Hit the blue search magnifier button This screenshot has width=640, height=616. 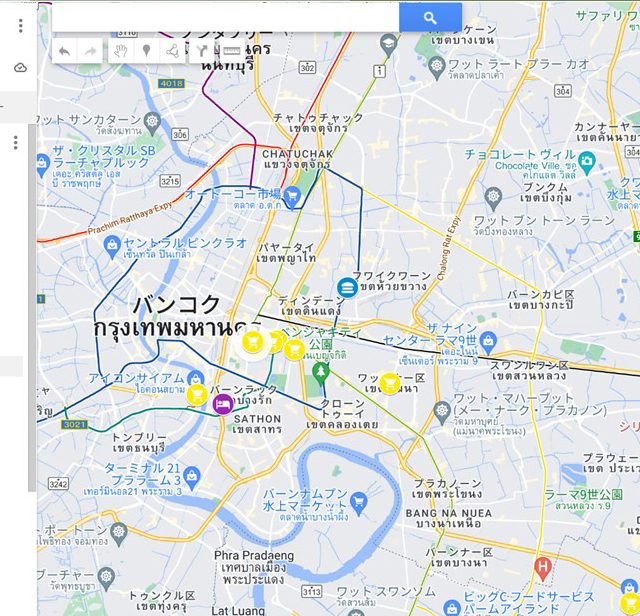[430, 17]
